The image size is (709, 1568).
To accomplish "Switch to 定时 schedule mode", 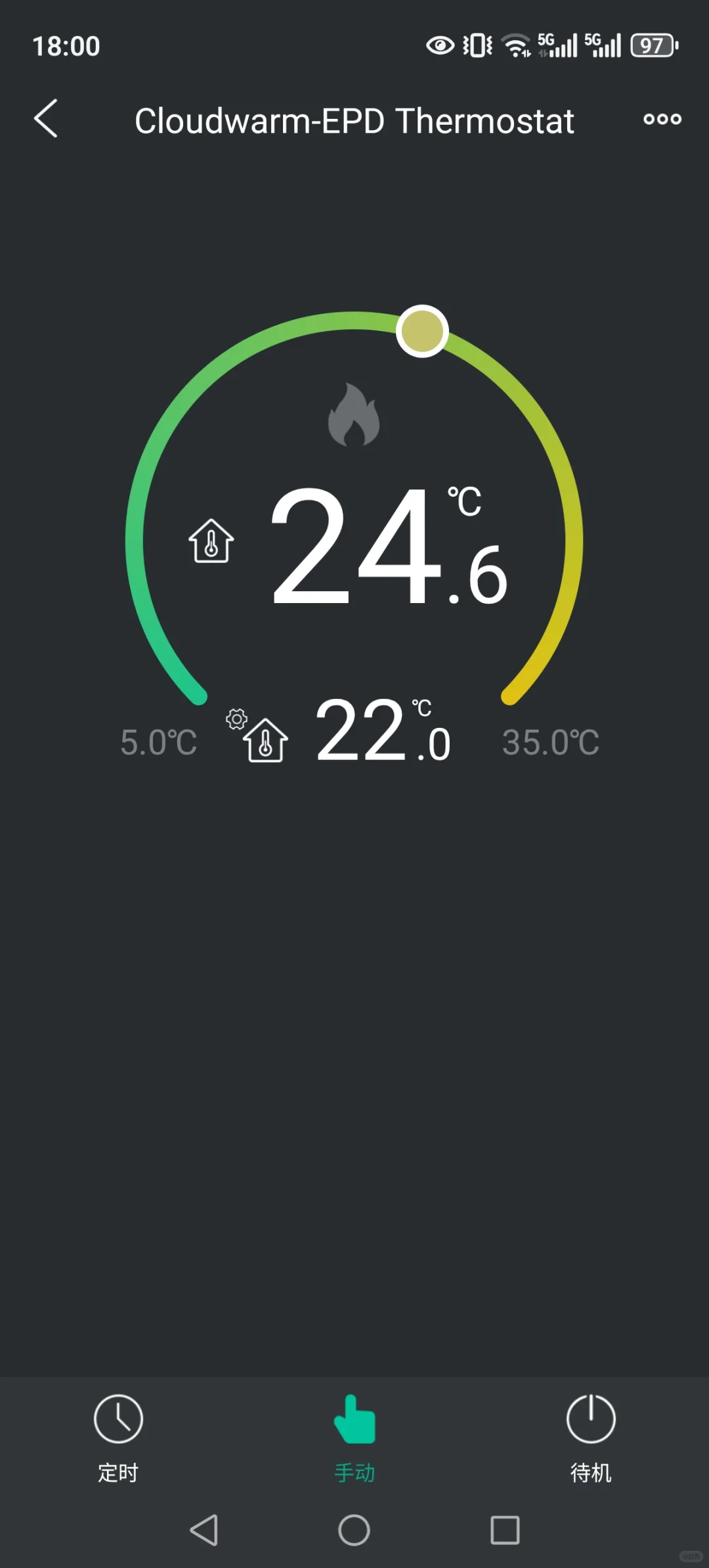I will 118,1437.
